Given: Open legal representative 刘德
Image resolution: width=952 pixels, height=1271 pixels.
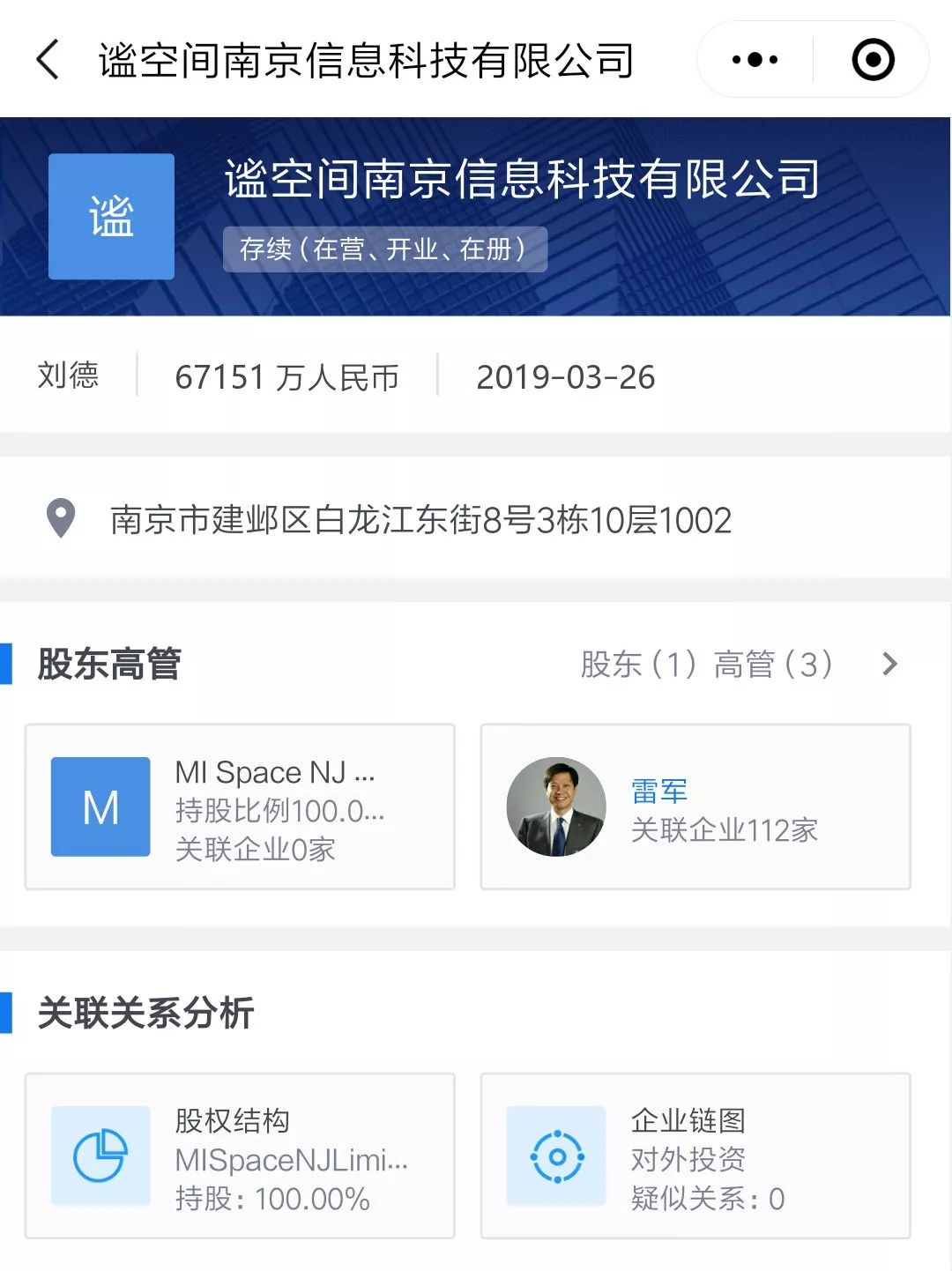Looking at the screenshot, I should [68, 376].
